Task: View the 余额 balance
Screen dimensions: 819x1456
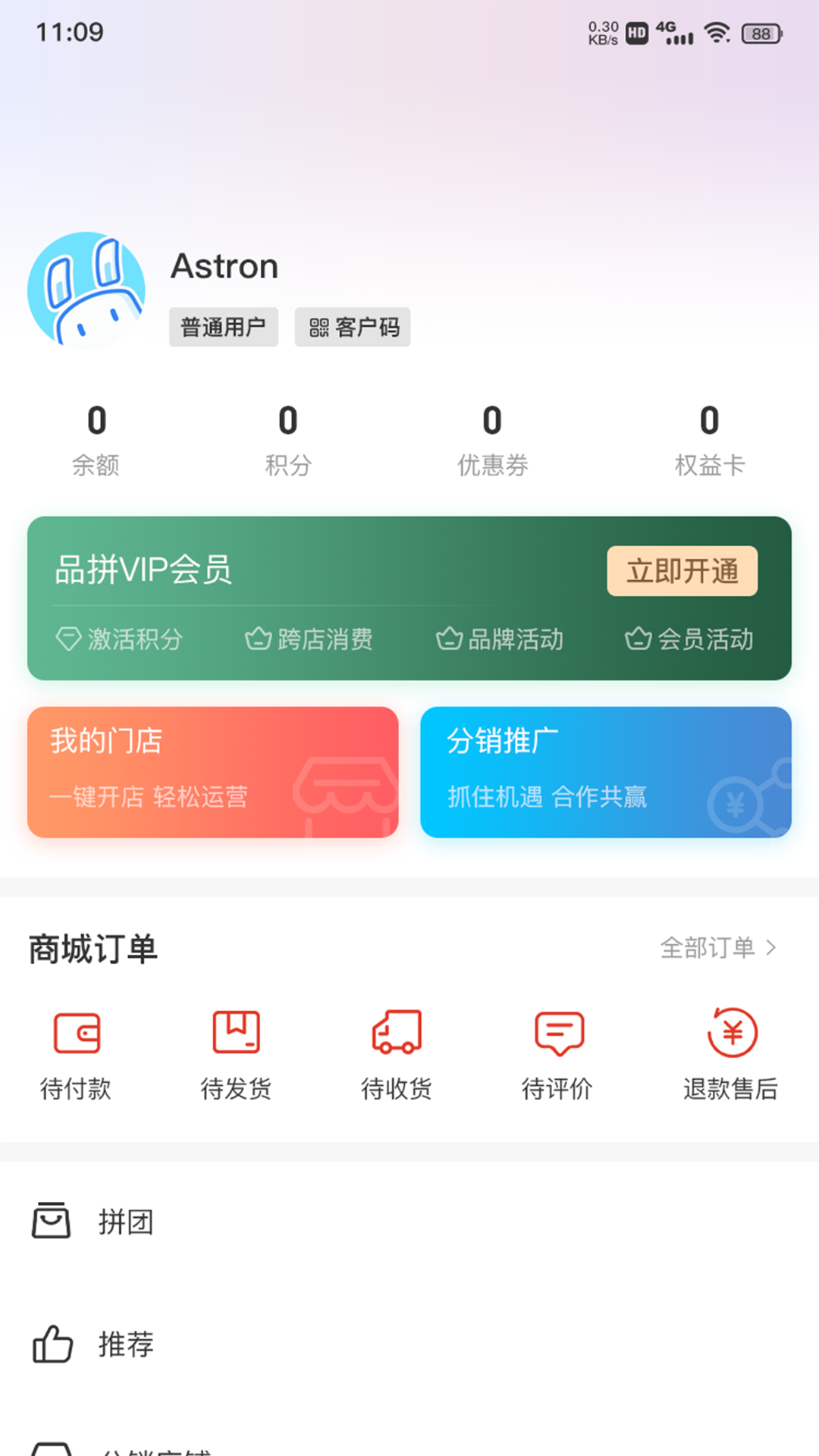Action: tap(96, 439)
